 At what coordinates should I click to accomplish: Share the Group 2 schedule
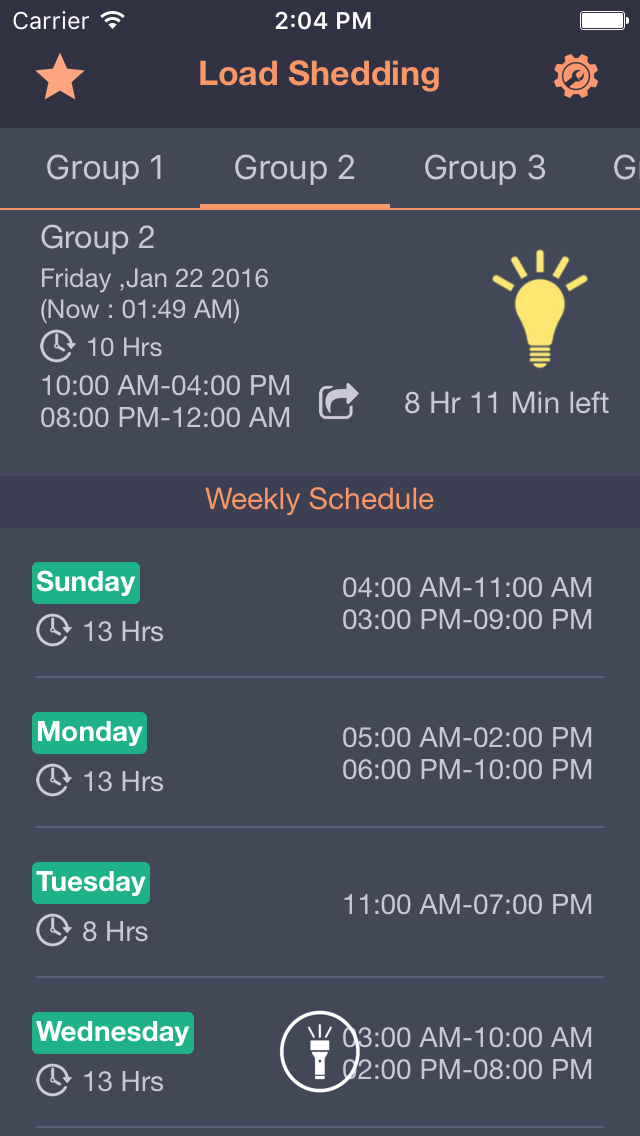click(338, 402)
